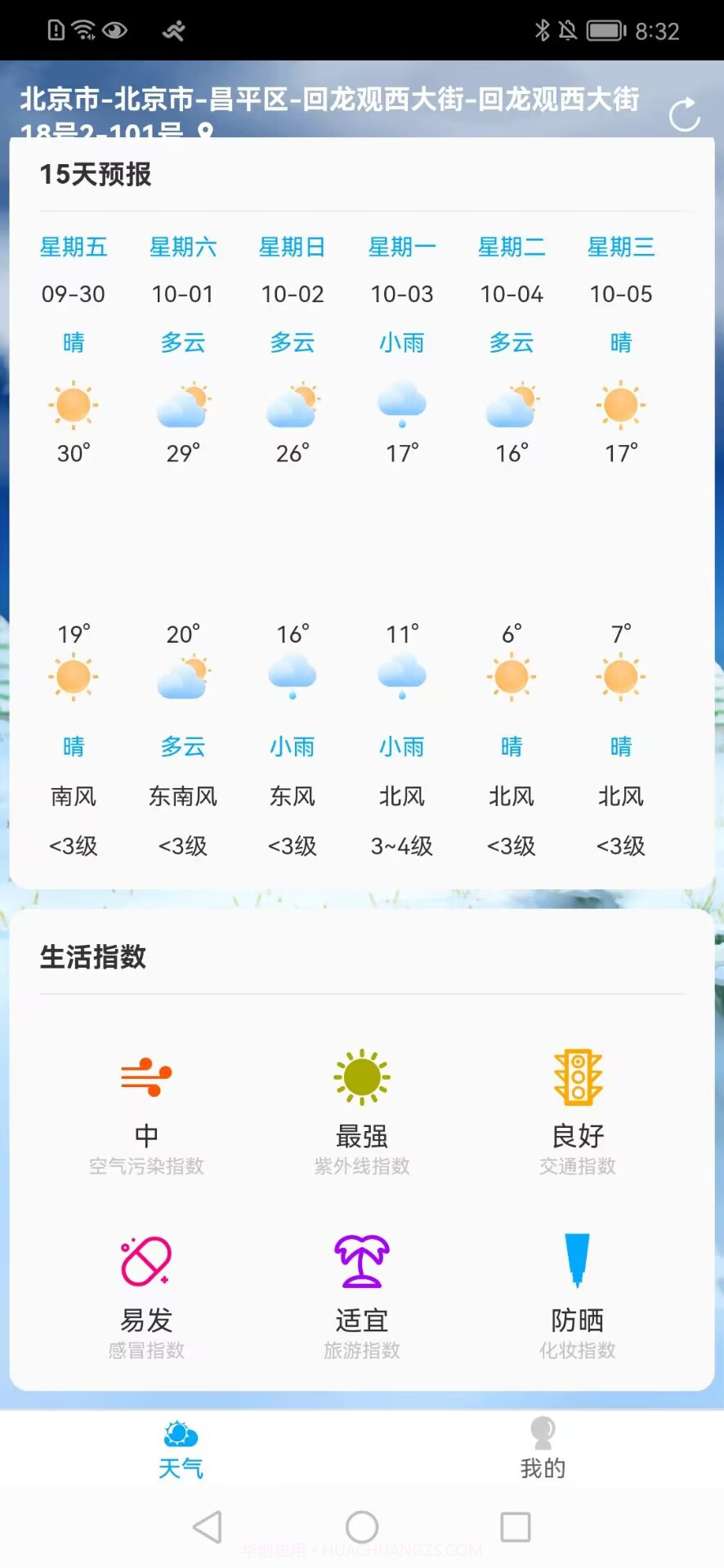
Task: Tap the 旅游指数 palm tree icon
Action: [362, 1262]
